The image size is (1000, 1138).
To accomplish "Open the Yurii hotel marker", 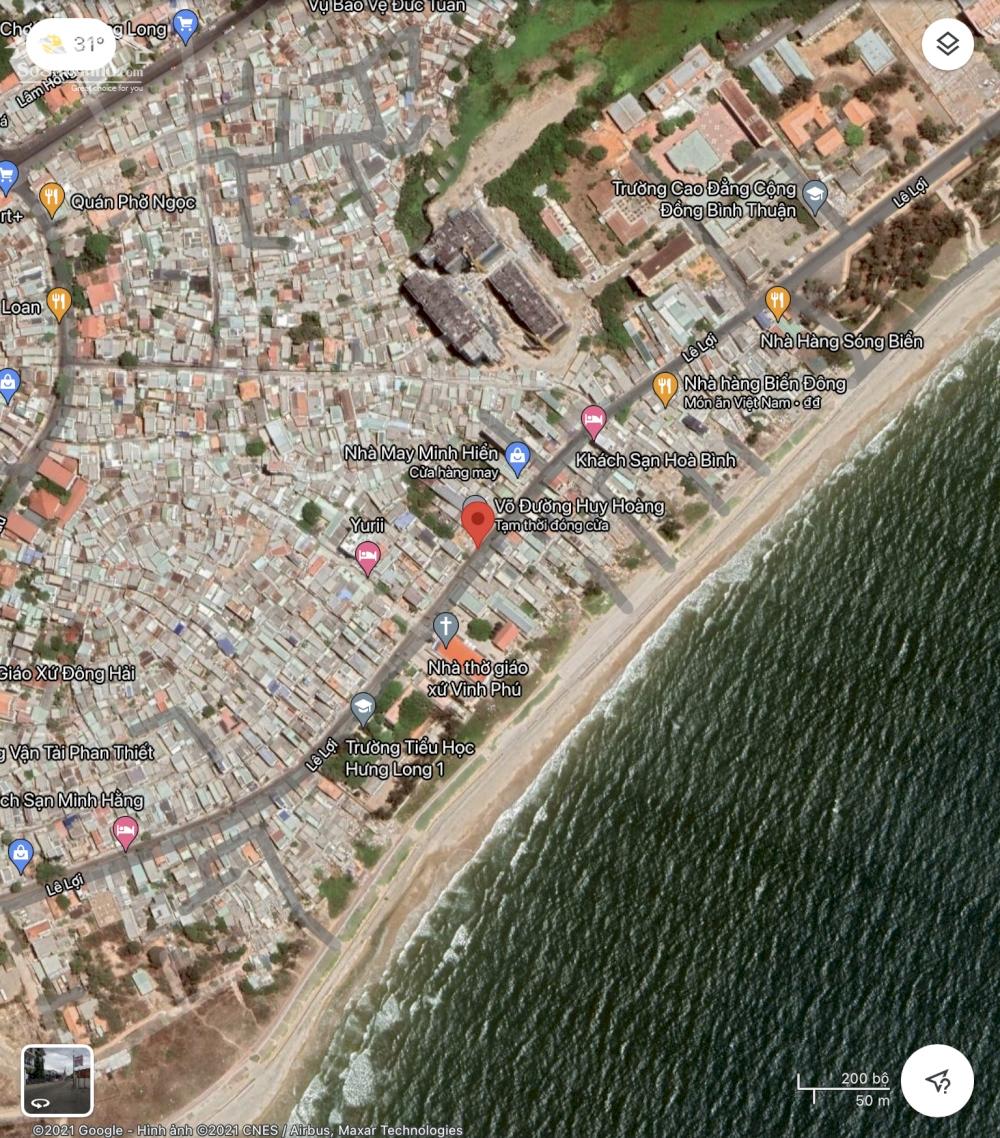I will (x=368, y=555).
